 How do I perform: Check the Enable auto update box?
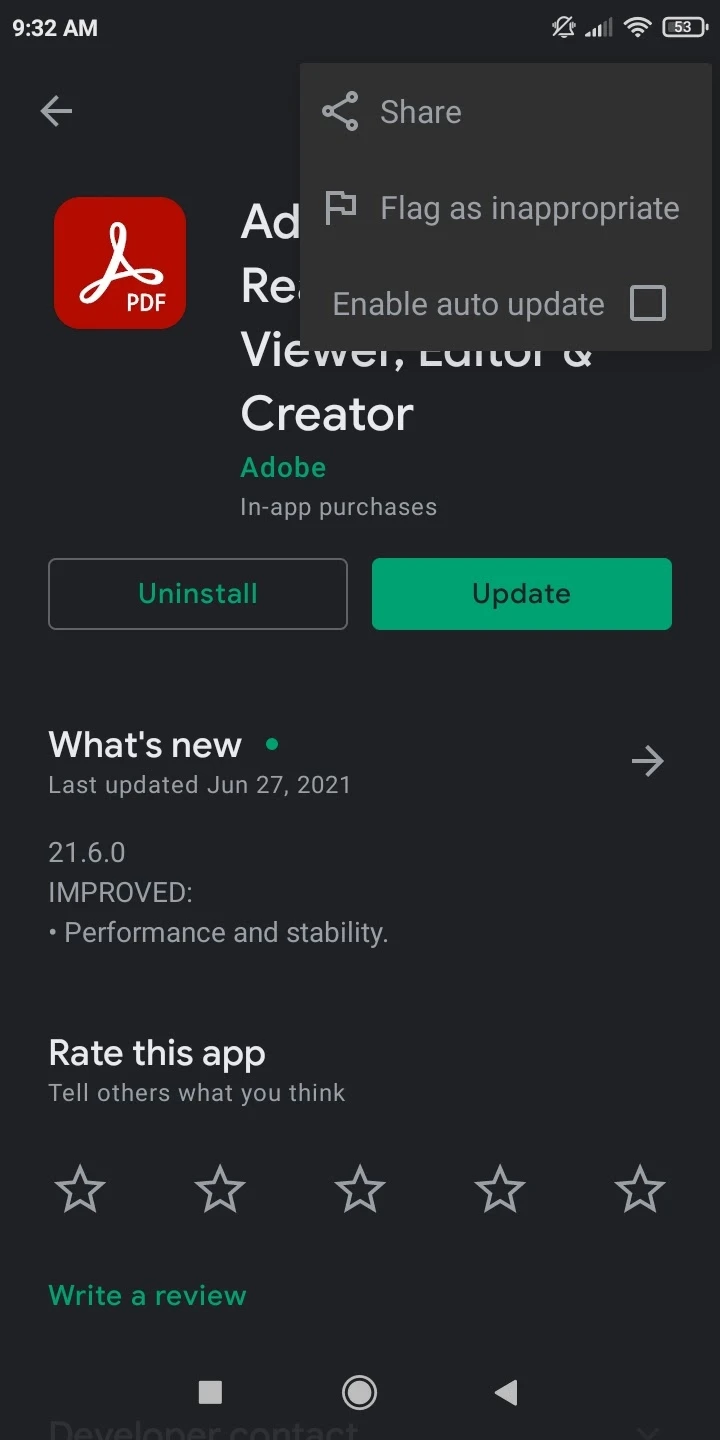tap(648, 303)
